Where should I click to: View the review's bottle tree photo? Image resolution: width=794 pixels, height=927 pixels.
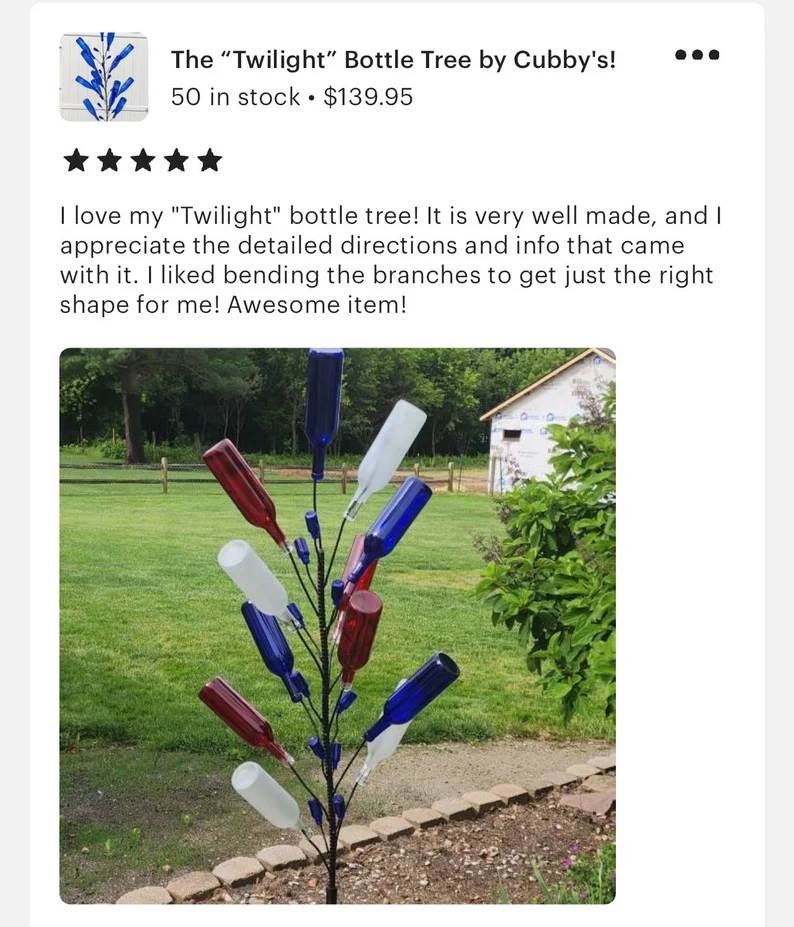(x=337, y=625)
